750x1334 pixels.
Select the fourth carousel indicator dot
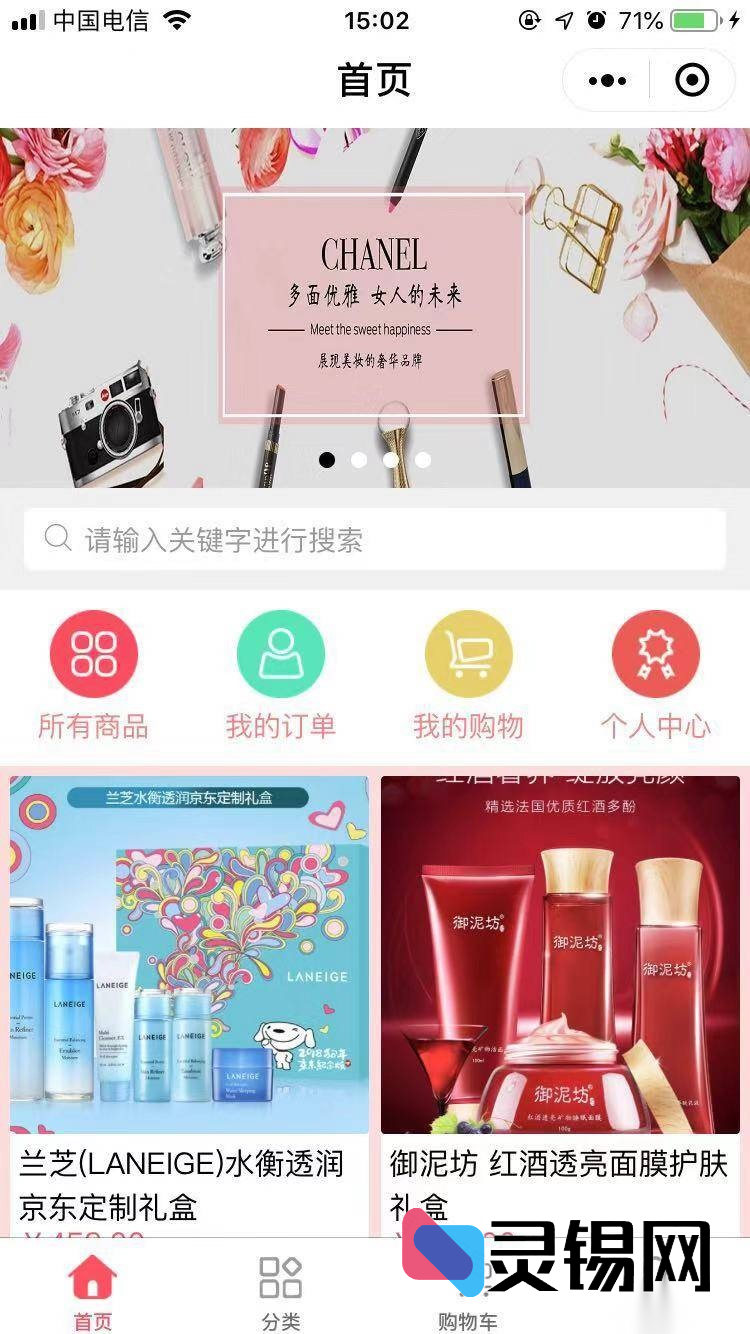tap(423, 460)
